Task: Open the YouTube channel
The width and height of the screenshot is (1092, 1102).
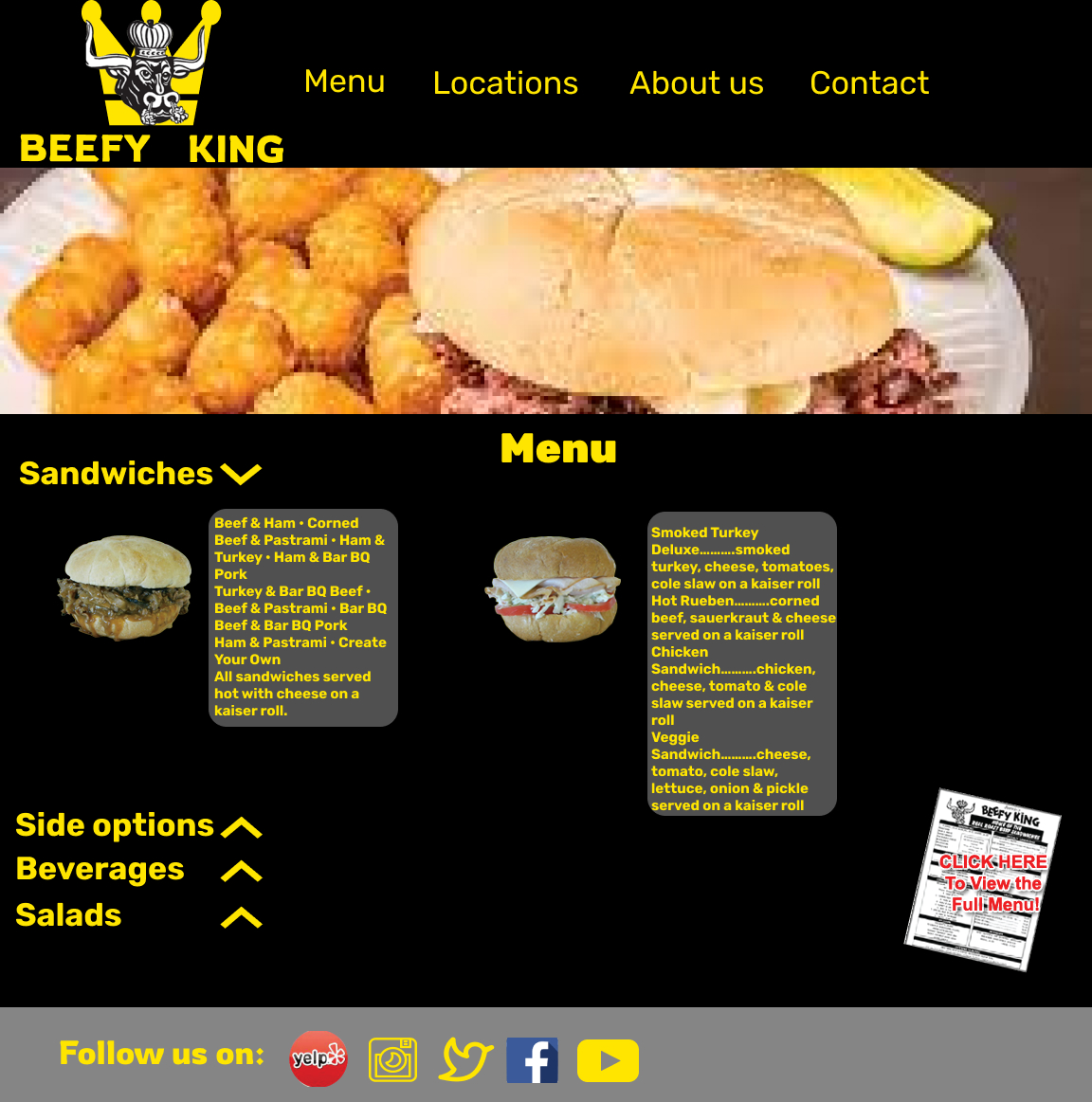Action: tap(608, 1060)
